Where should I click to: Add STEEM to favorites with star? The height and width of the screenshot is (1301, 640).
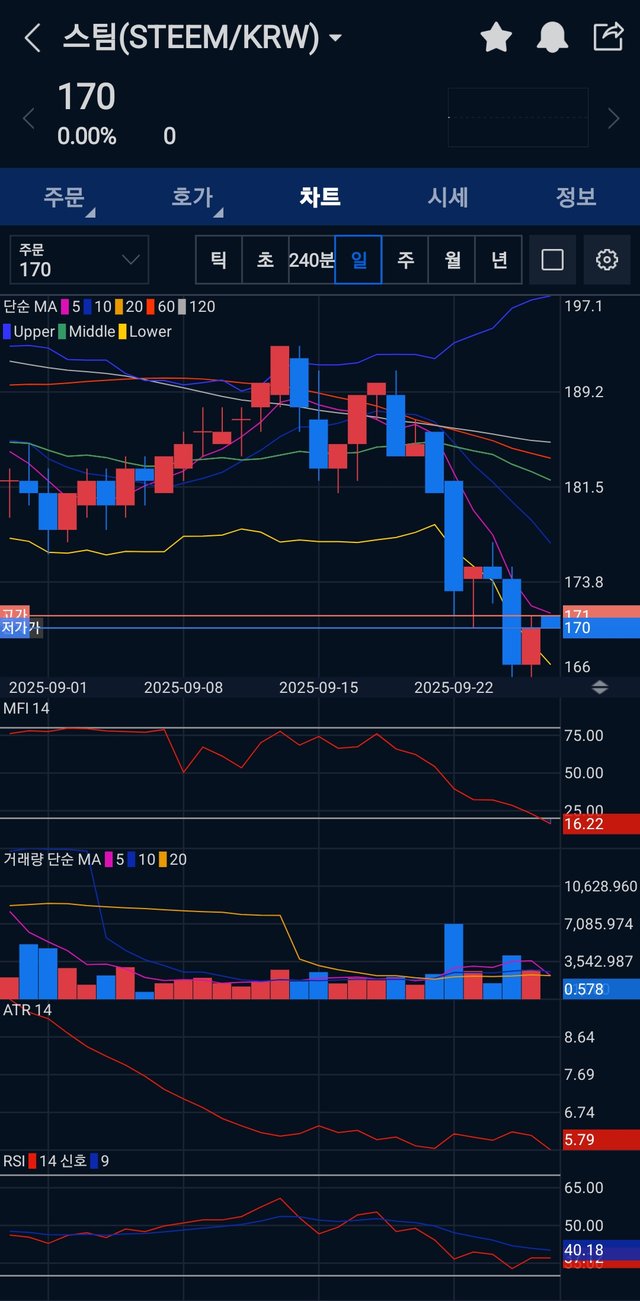point(496,38)
